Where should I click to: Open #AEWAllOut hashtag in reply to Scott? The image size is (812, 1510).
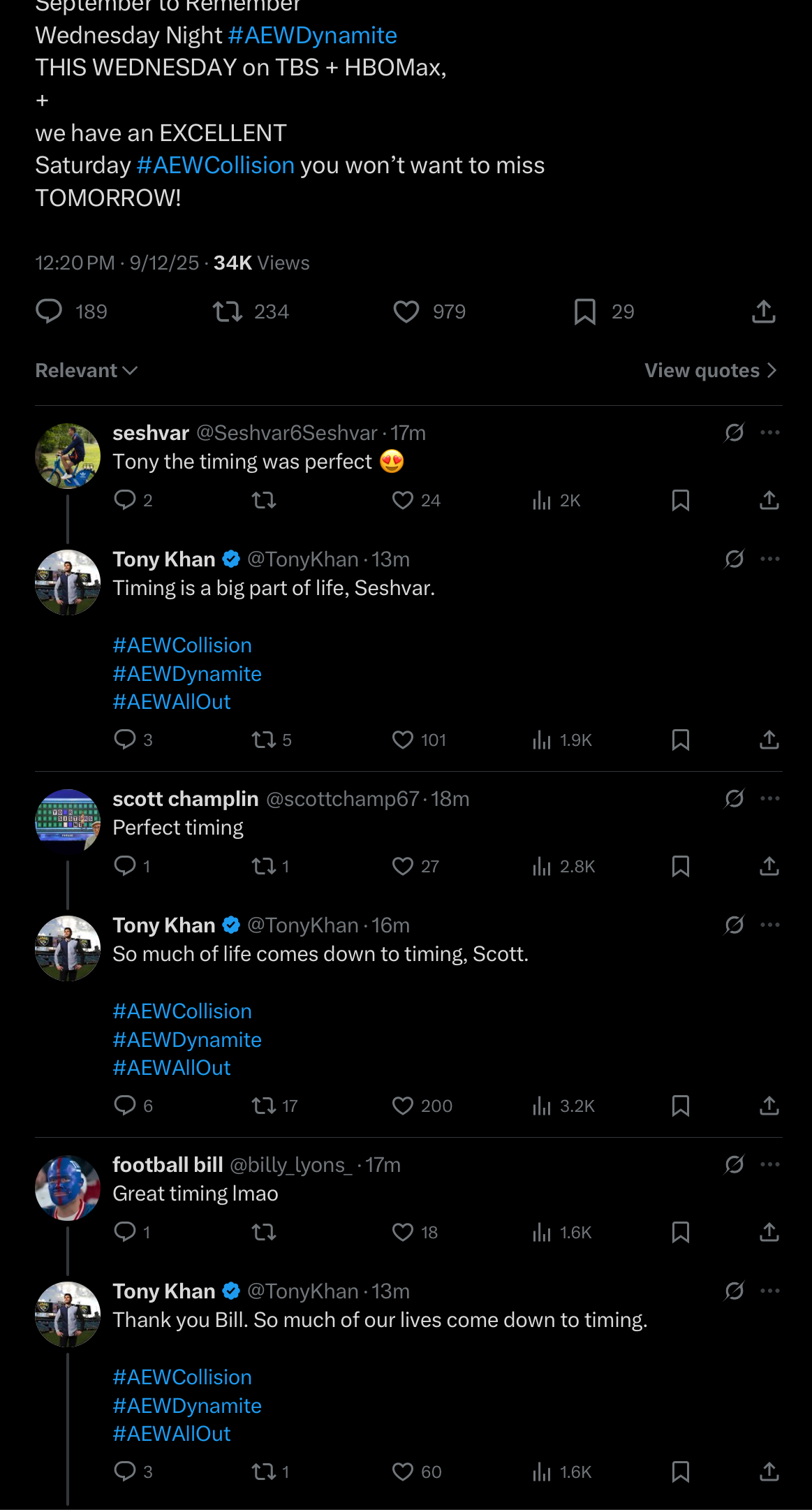[172, 1068]
